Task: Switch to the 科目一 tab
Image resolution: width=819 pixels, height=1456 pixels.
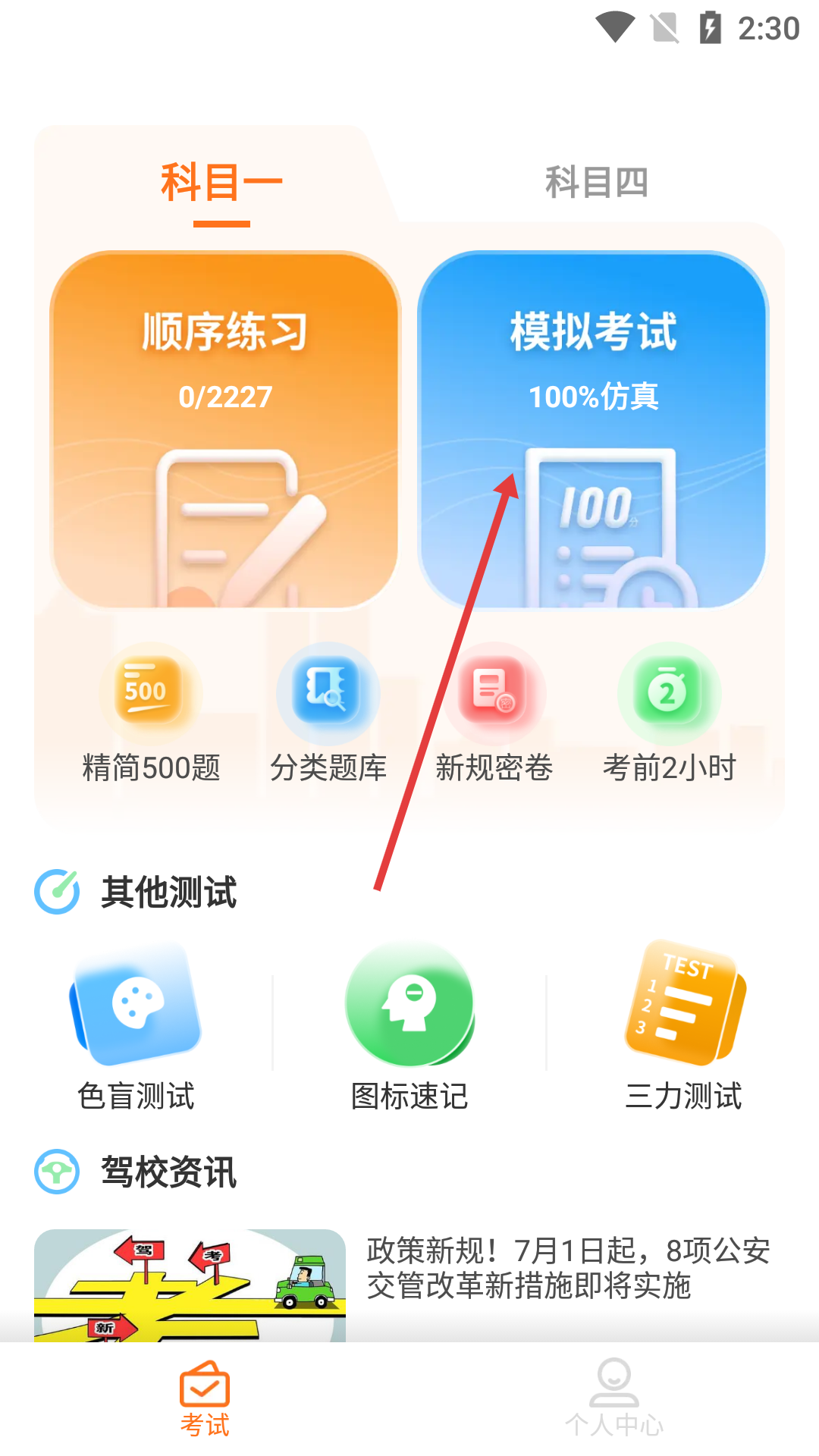Action: point(221,184)
